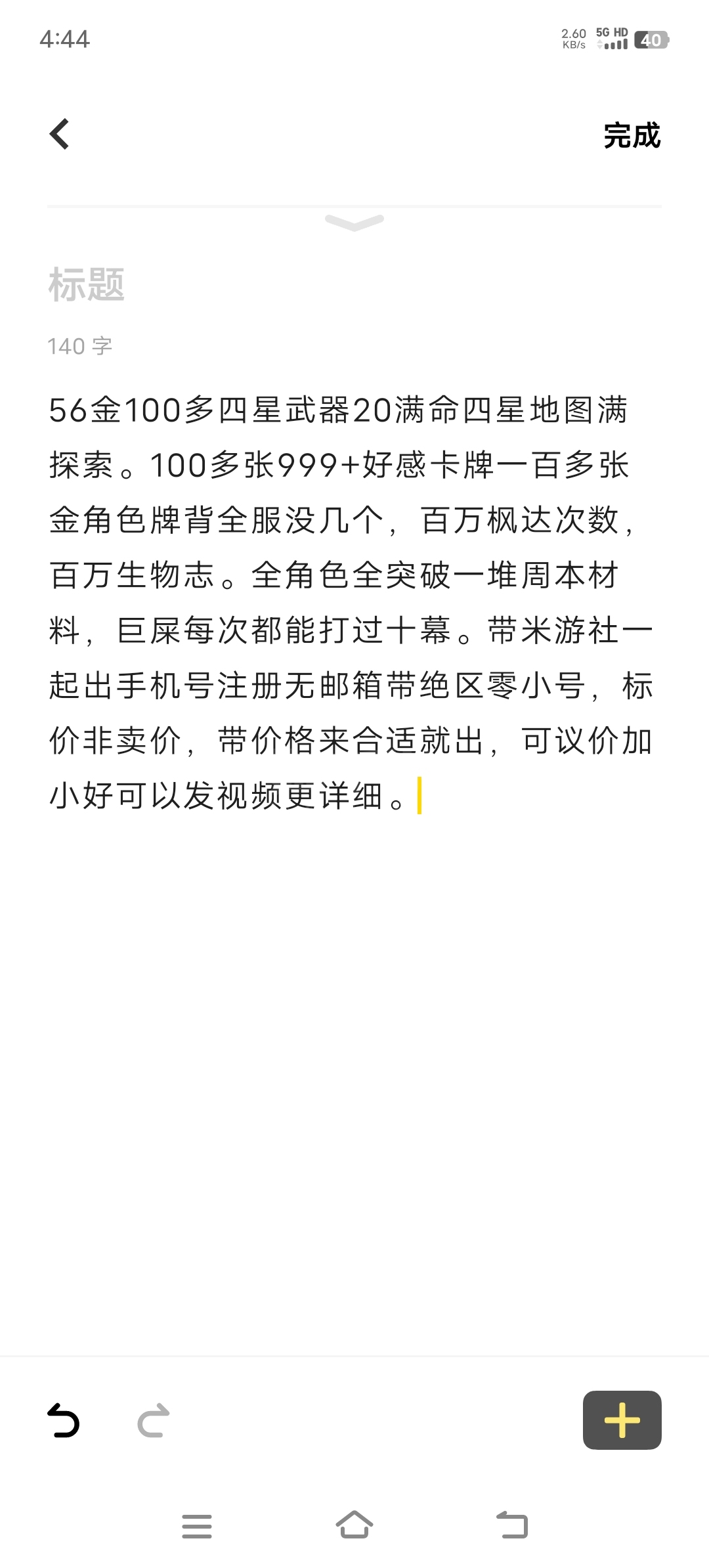
Task: Open recent apps from navigation bar
Action: (x=197, y=1526)
